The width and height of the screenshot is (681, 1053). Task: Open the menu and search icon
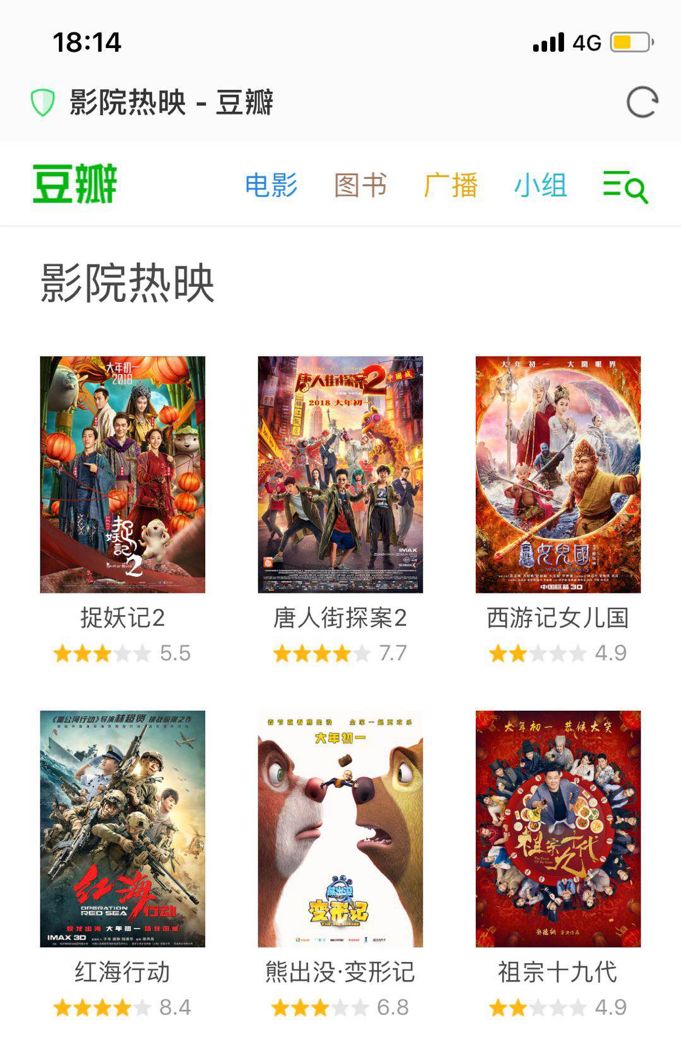pyautogui.click(x=625, y=186)
